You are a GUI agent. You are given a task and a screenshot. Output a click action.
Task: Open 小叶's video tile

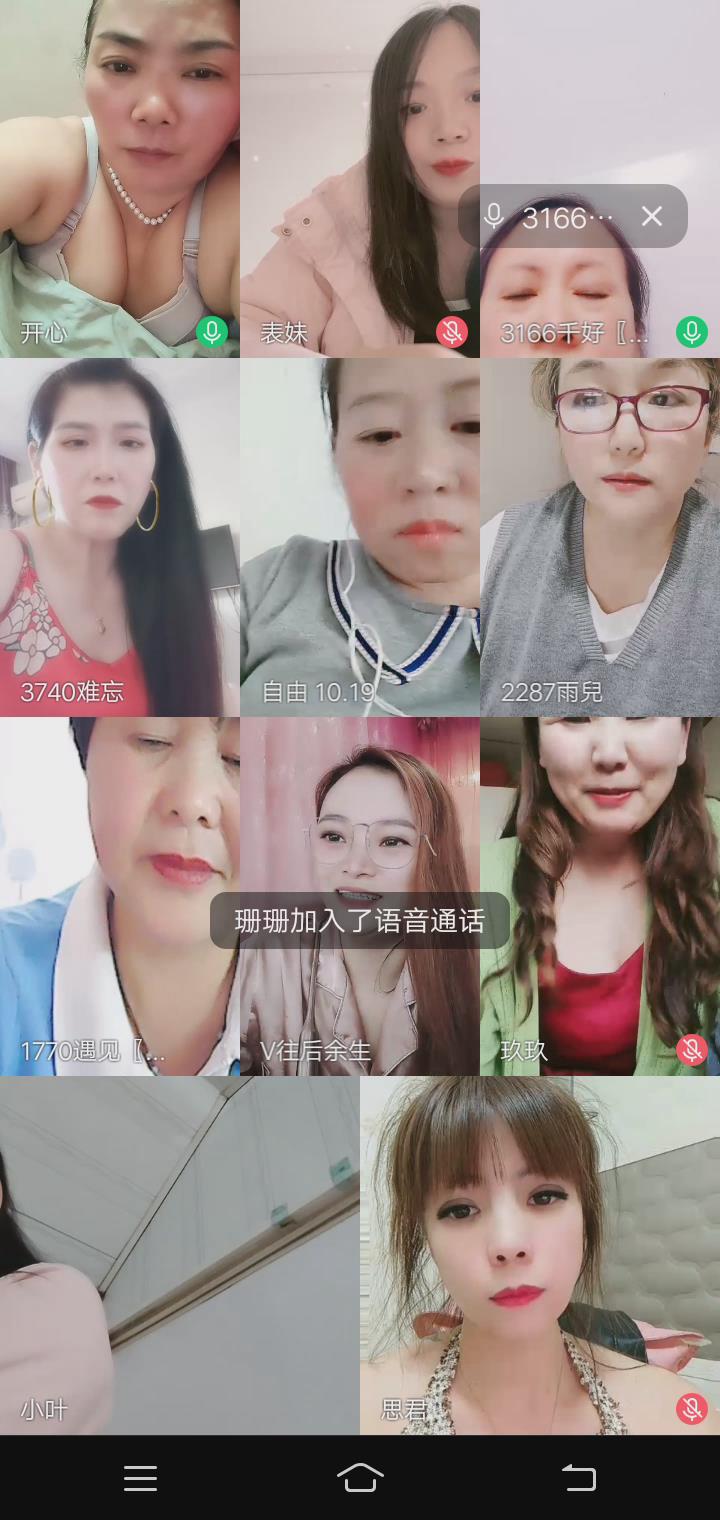[x=179, y=1255]
